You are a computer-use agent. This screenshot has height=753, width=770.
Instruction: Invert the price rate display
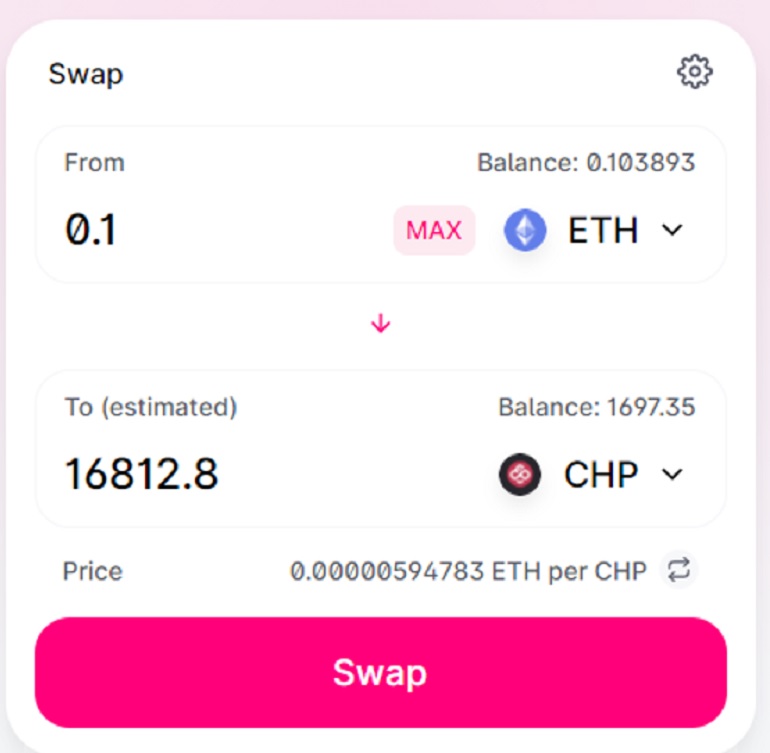[679, 571]
